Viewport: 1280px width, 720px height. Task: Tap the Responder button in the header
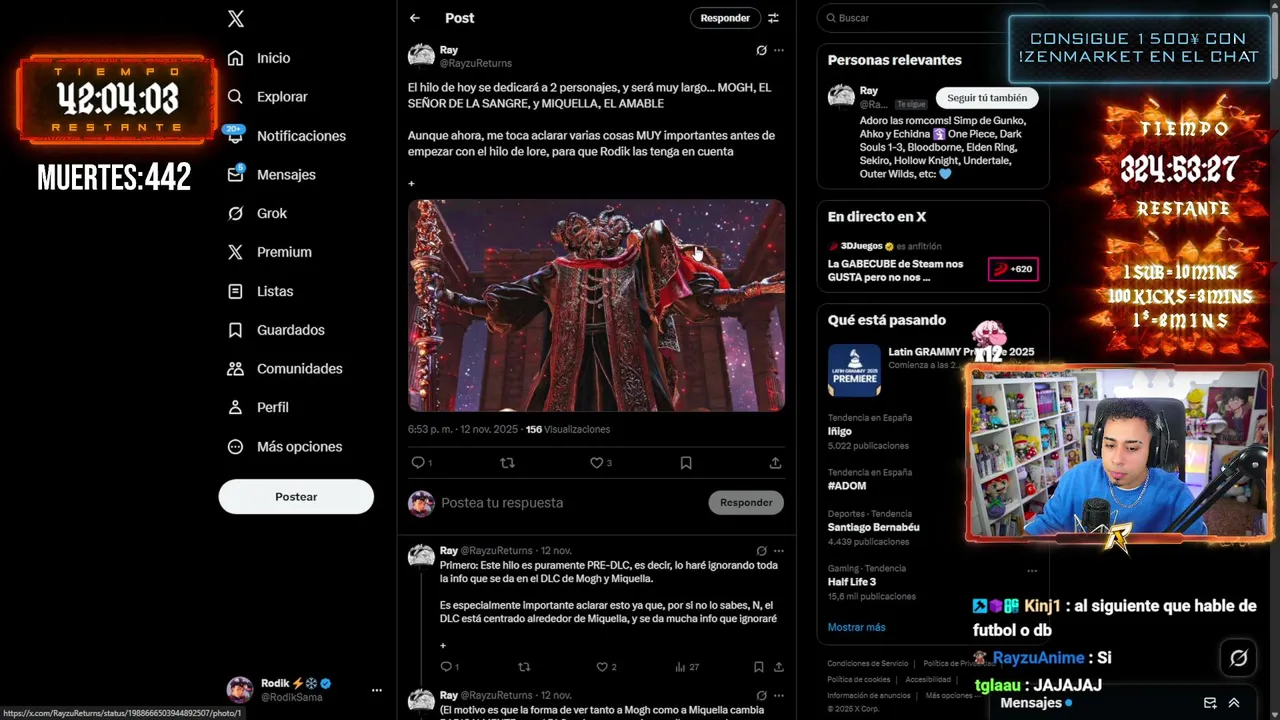pyautogui.click(x=724, y=18)
